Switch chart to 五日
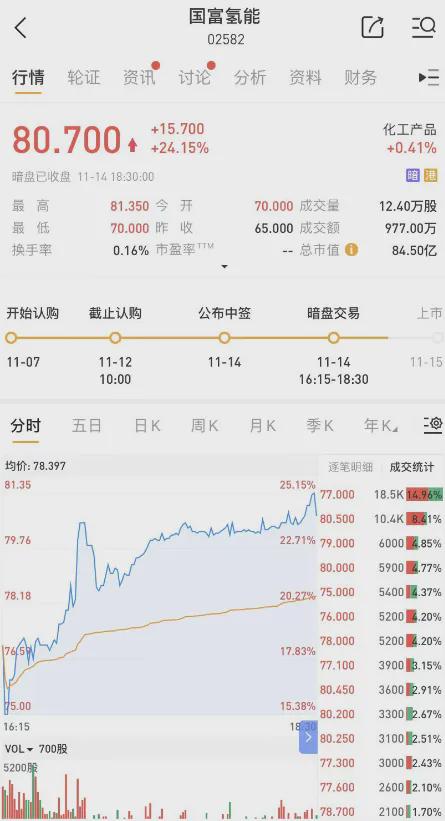 pos(86,426)
